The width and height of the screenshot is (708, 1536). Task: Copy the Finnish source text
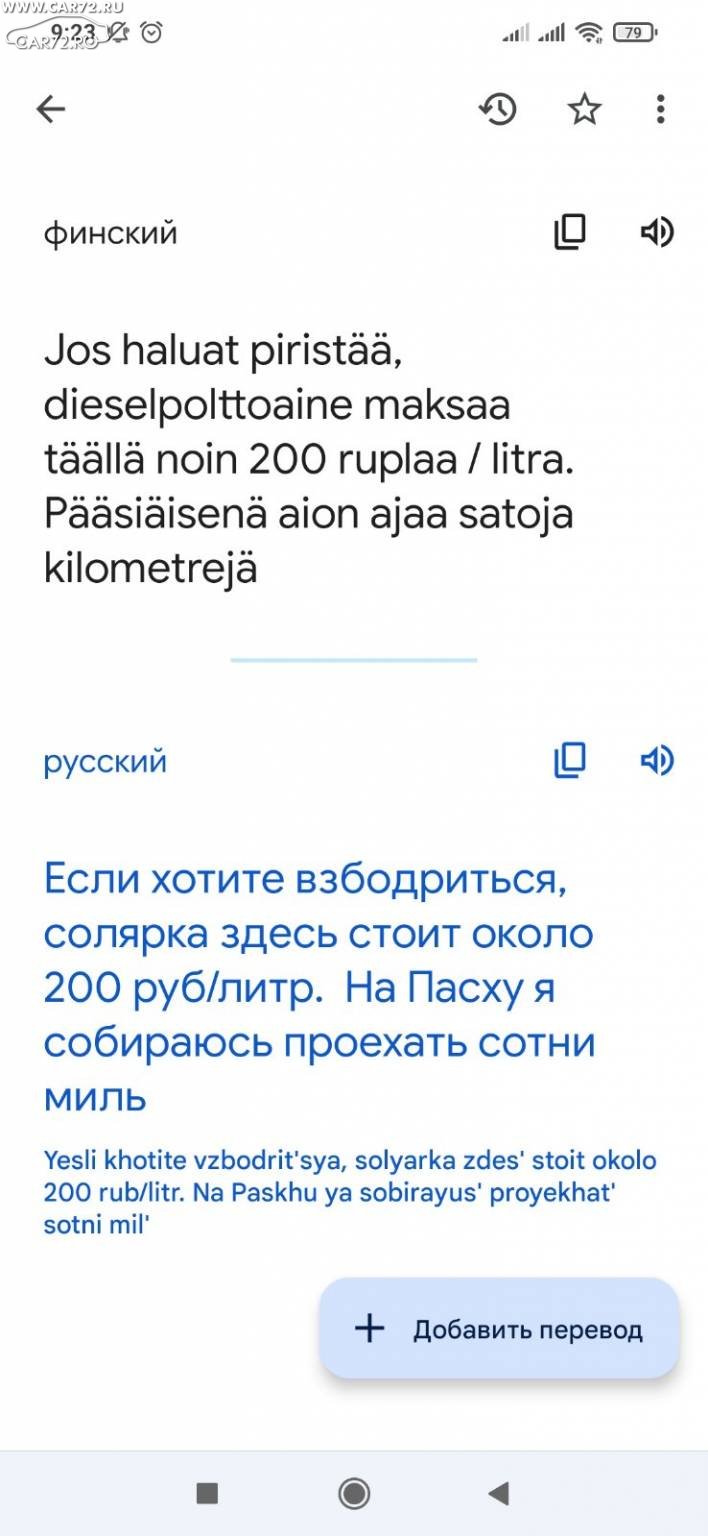pyautogui.click(x=570, y=232)
